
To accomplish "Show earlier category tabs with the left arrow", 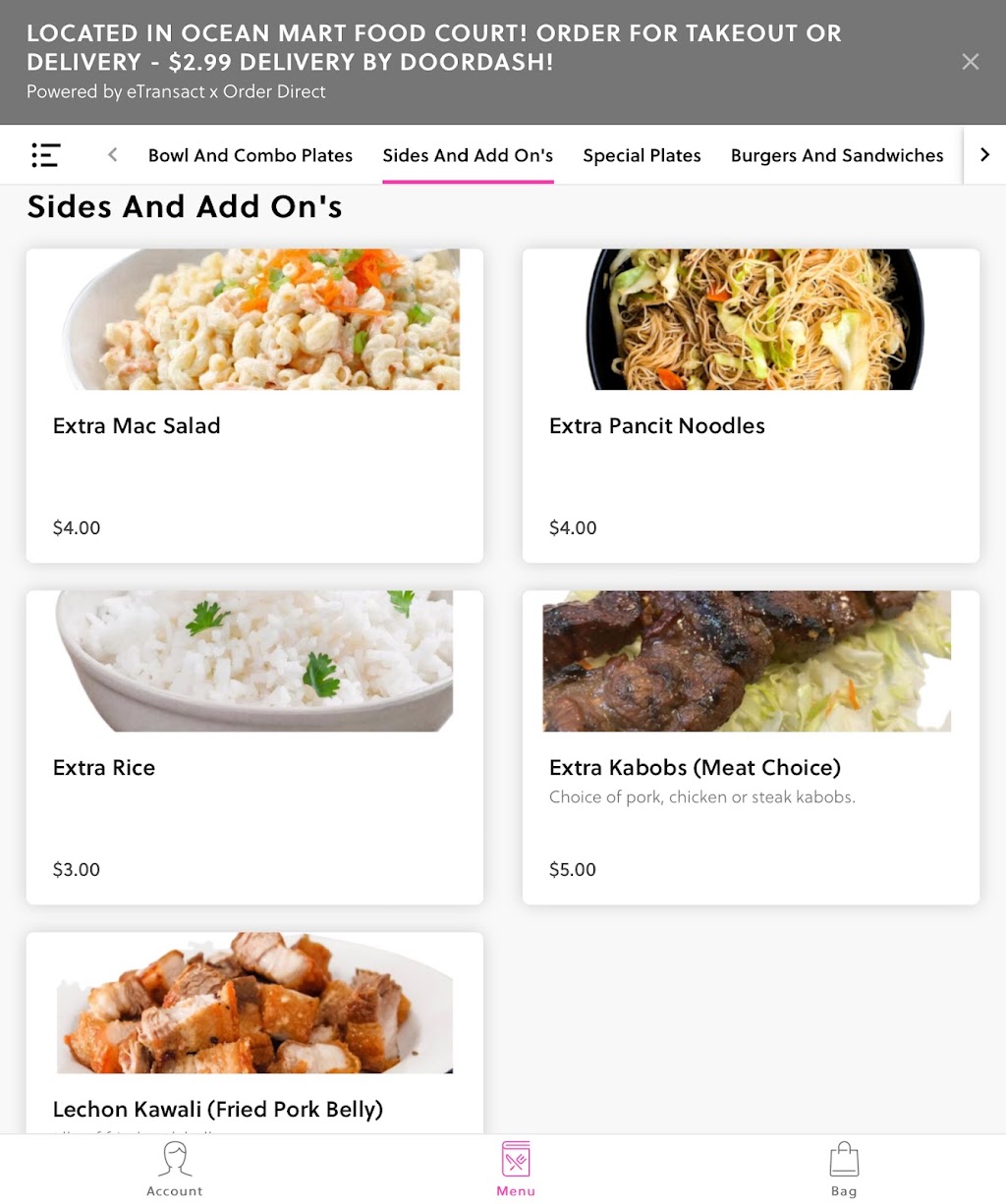I will [x=113, y=155].
